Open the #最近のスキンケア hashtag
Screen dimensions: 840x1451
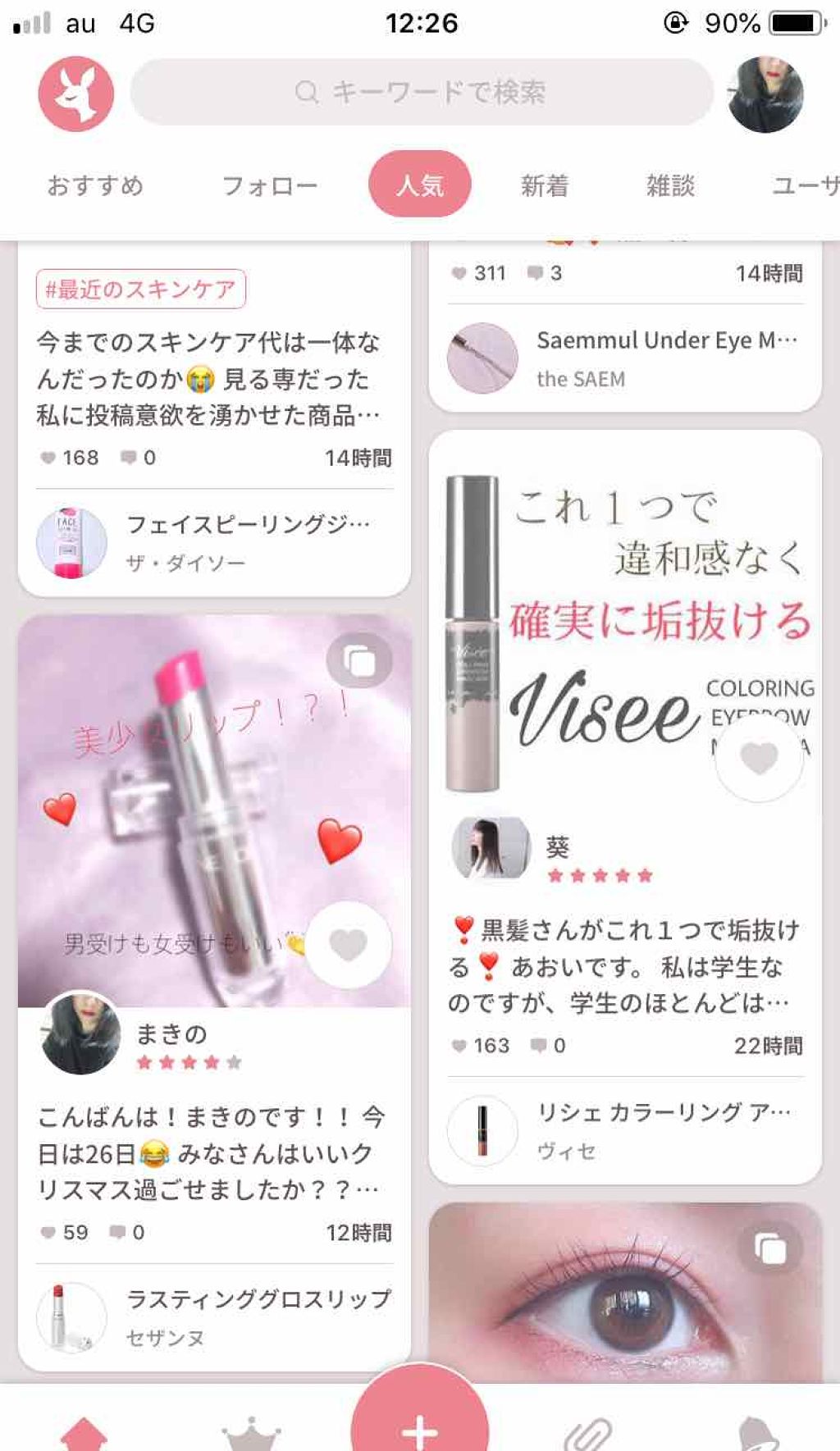click(140, 289)
